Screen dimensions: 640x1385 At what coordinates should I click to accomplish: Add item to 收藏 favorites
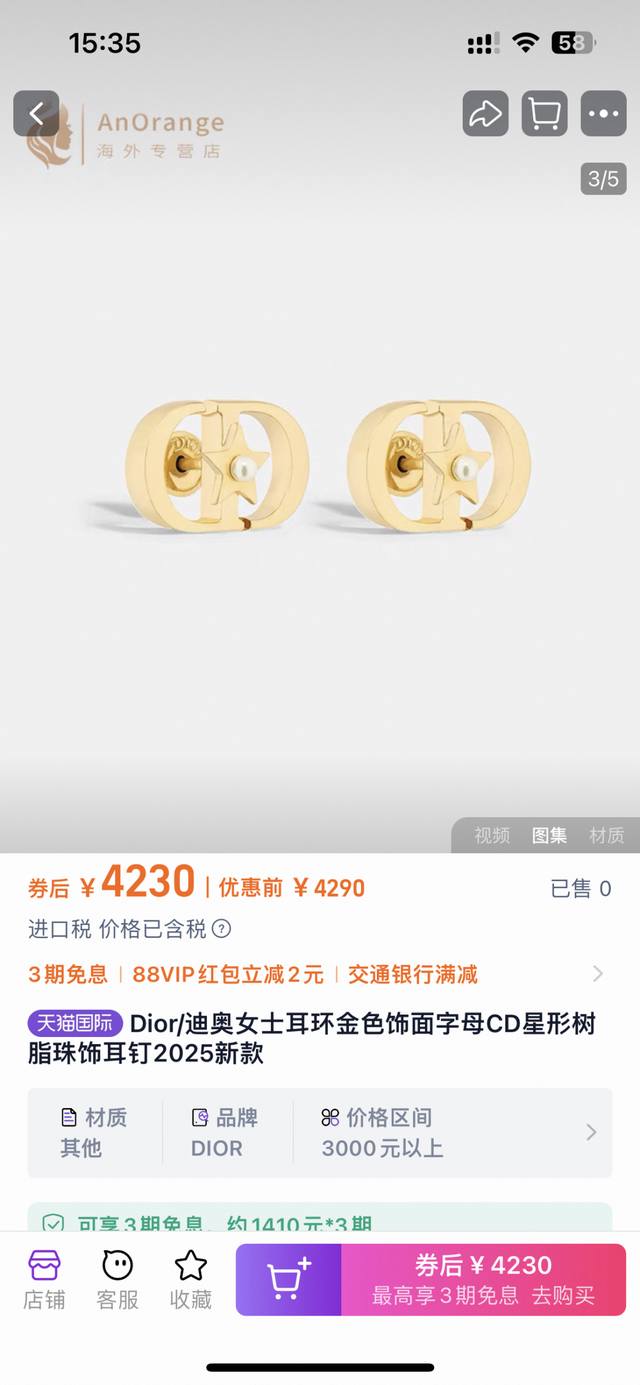click(190, 1280)
